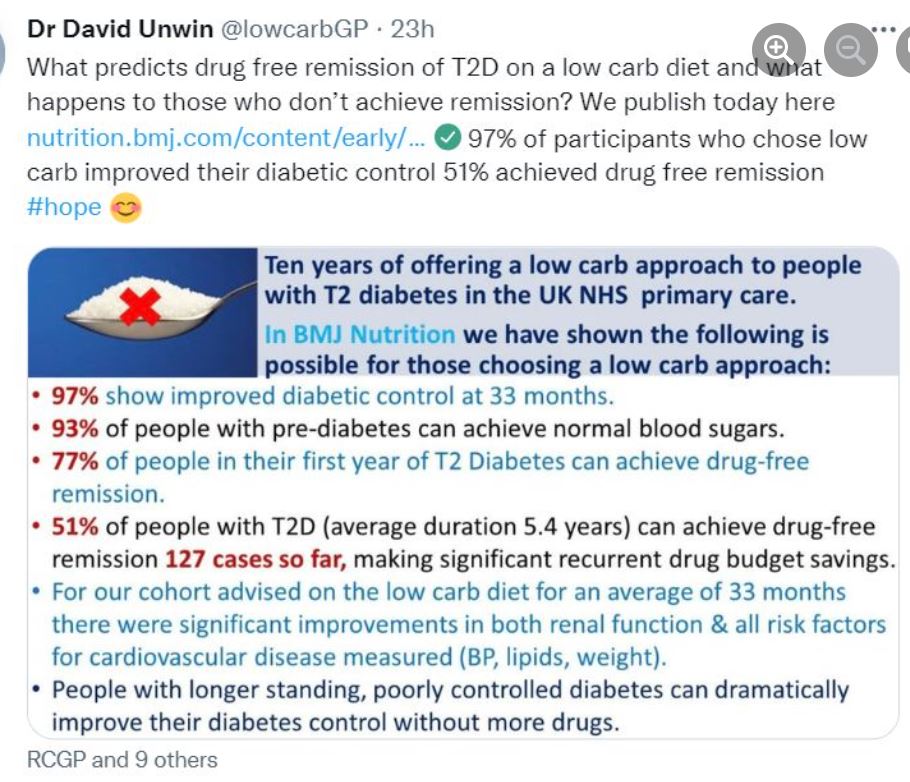The image size is (910, 782).
Task: View RCGP and 9 others tagged
Action: point(122,760)
